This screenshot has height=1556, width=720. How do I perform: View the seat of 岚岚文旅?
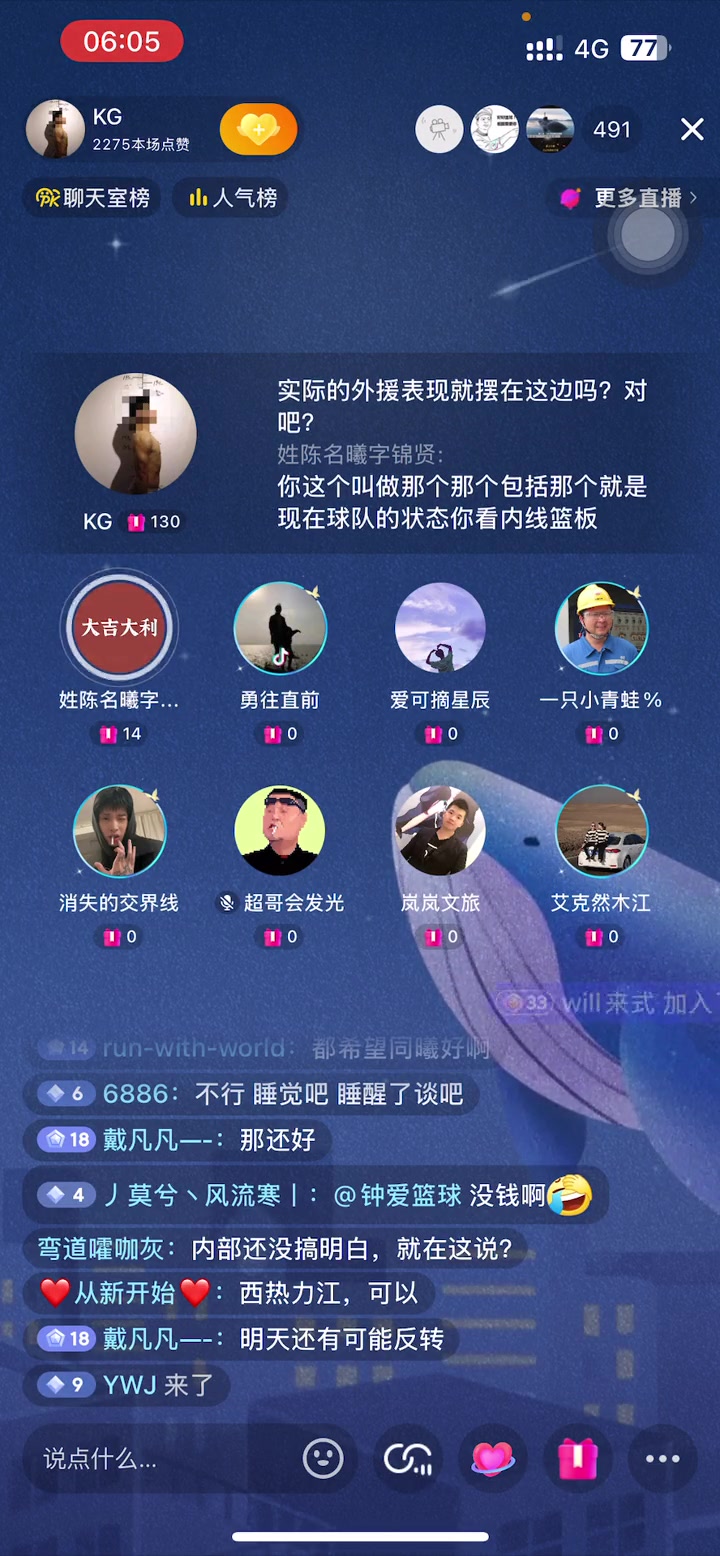(x=440, y=831)
